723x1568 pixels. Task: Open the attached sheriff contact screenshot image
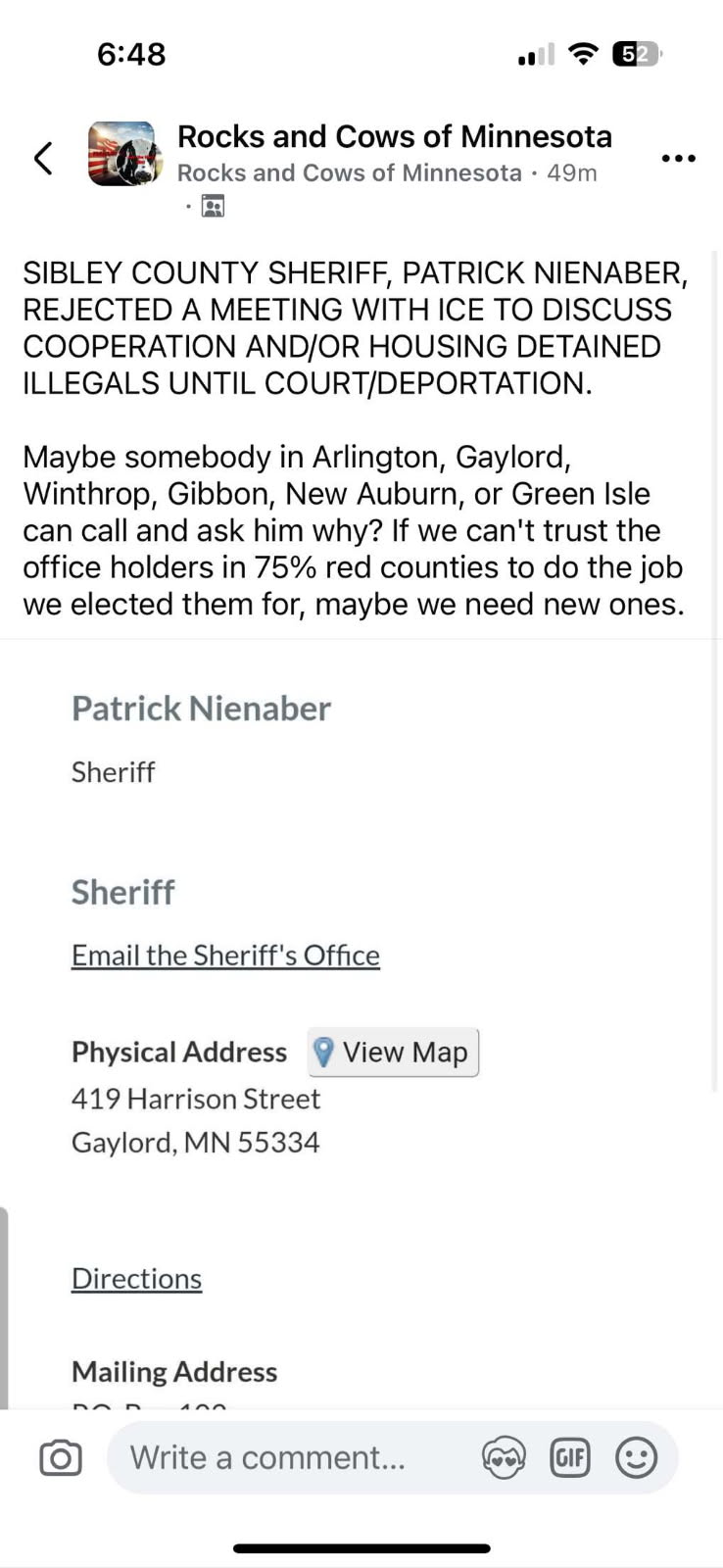(x=361, y=1024)
